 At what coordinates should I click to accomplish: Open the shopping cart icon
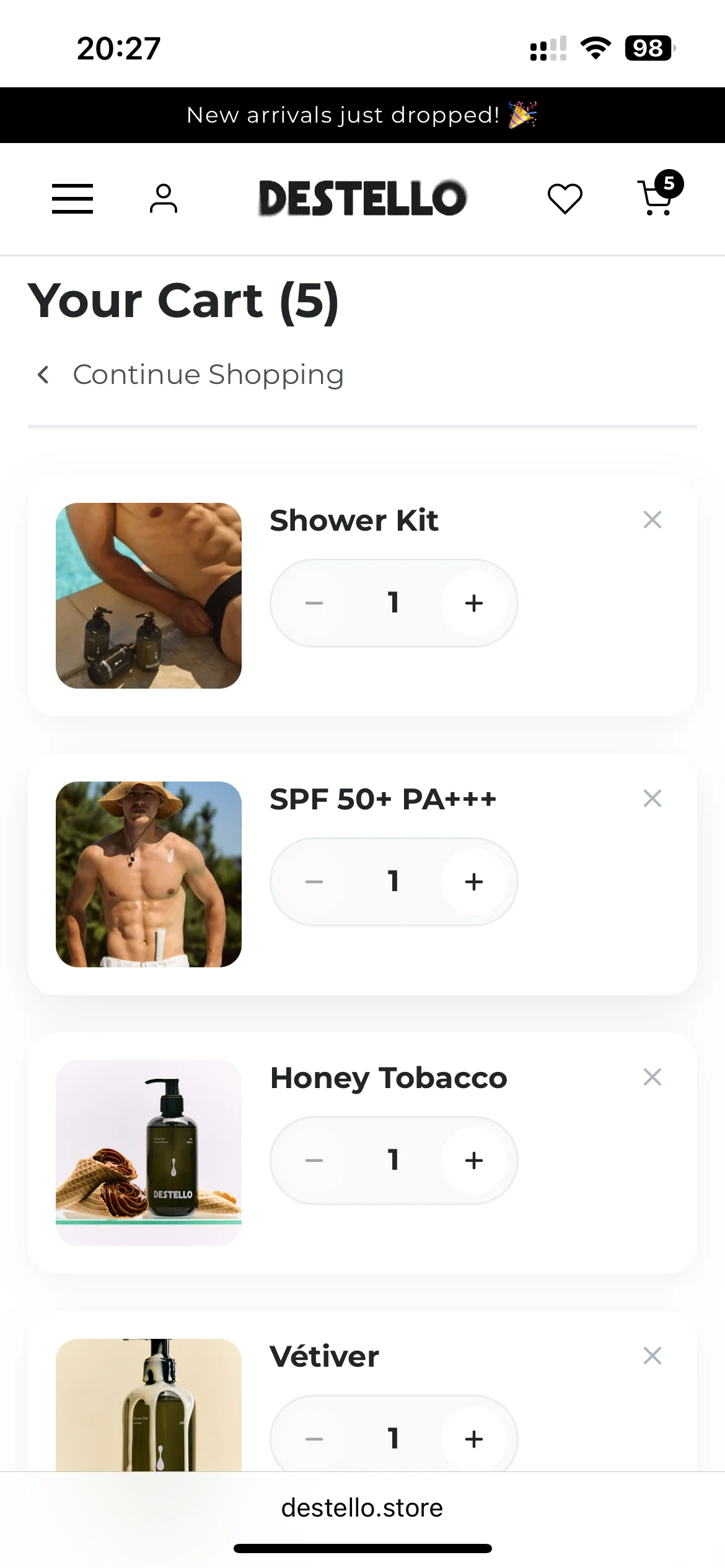(x=656, y=199)
